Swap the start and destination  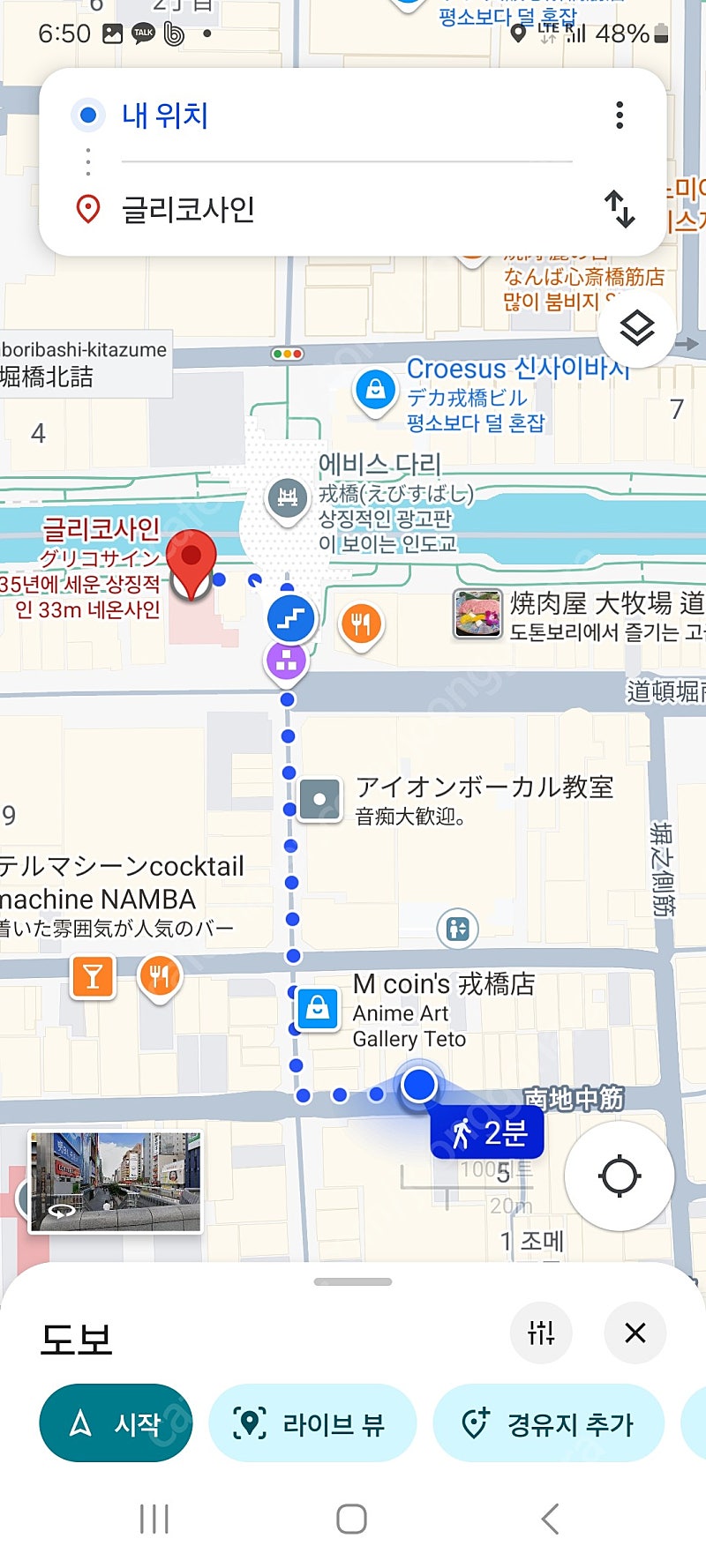[x=620, y=209]
